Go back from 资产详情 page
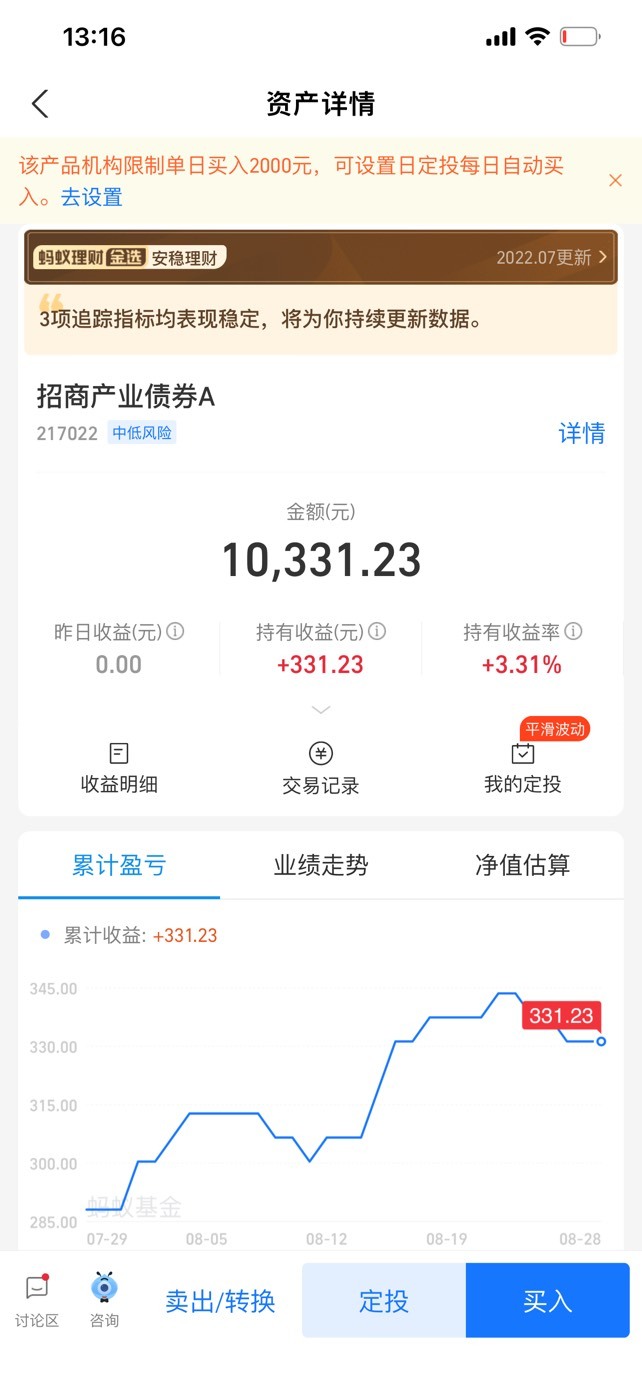Screen dimensions: 642x1389 click(40, 104)
